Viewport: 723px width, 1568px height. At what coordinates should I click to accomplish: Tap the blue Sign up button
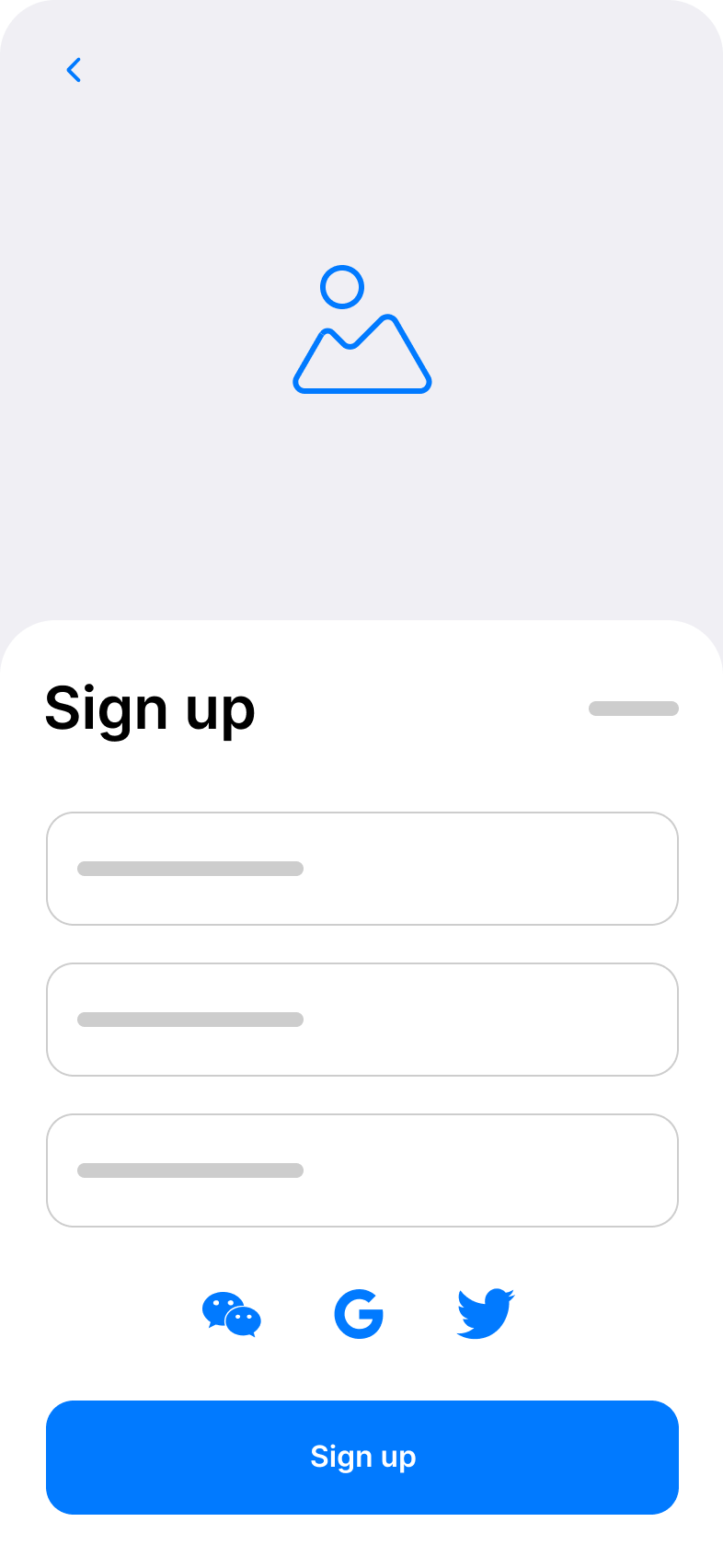point(362,1458)
